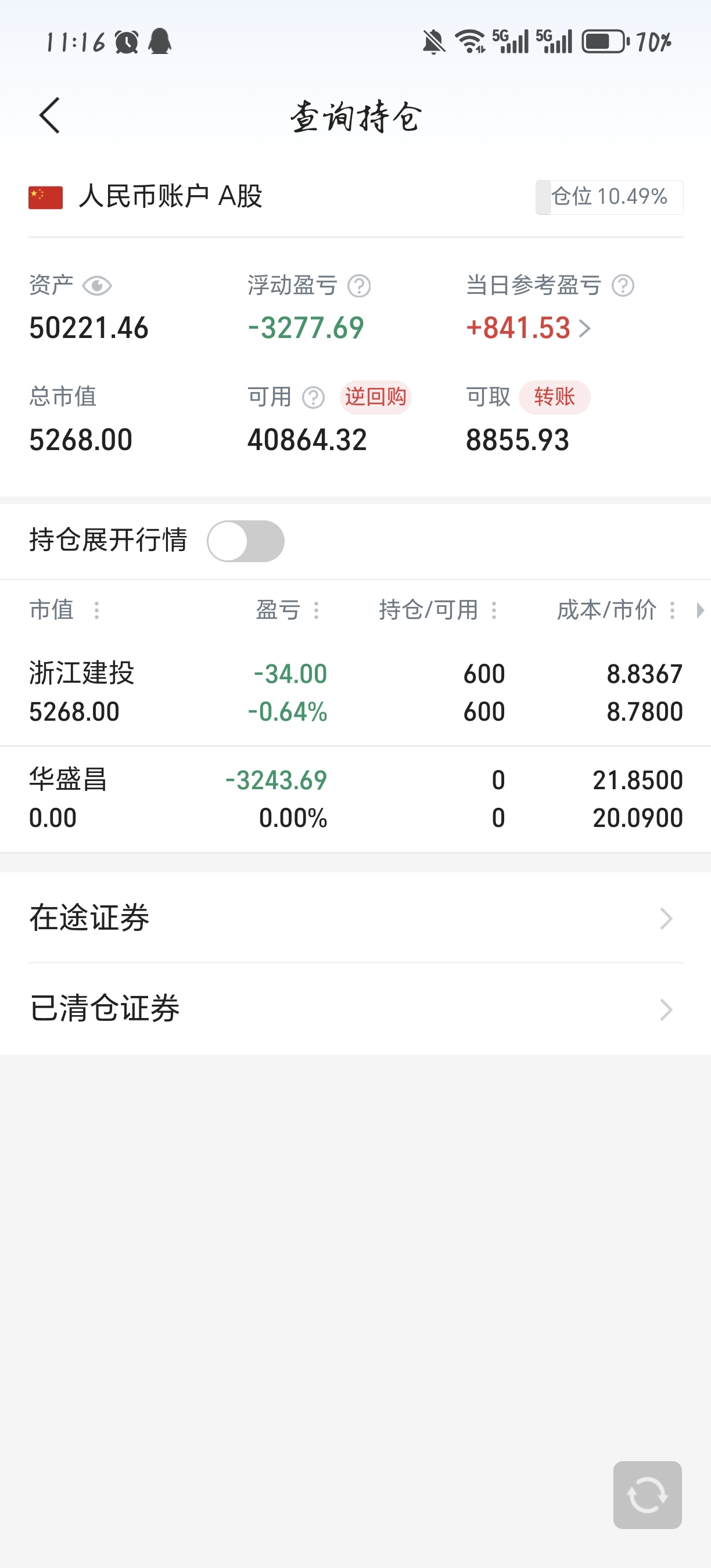This screenshot has height=1568, width=711.
Task: Tap the 仓位 10.49% indicator
Action: coord(609,197)
